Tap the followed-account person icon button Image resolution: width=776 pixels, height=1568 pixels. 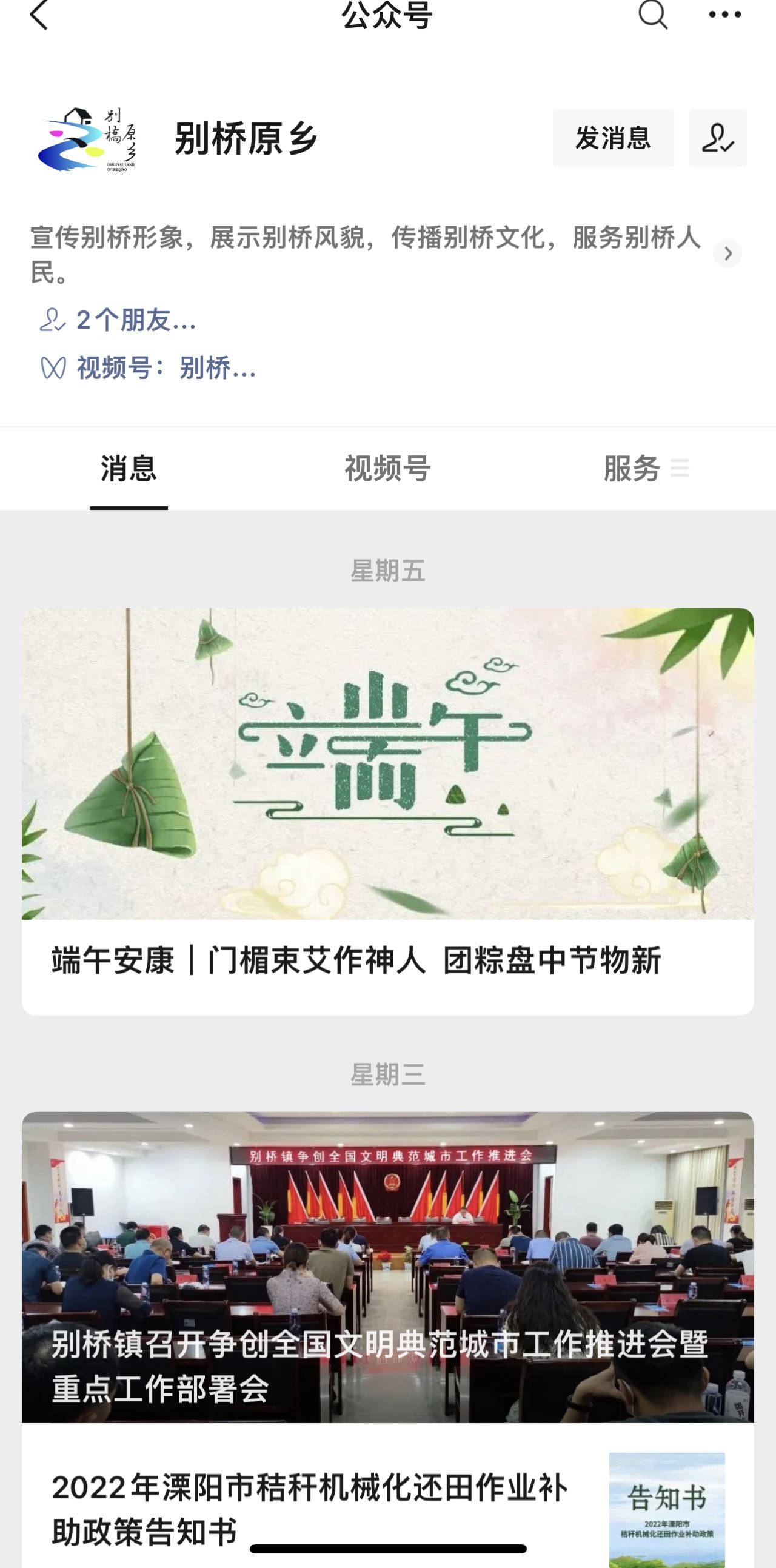coord(718,138)
